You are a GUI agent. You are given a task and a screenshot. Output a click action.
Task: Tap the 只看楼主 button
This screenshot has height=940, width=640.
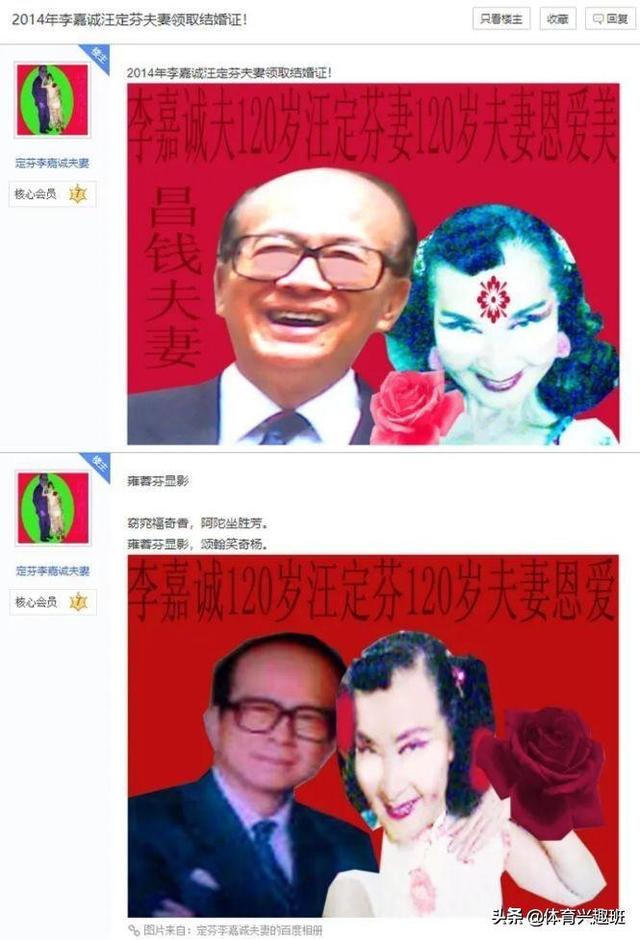(x=502, y=18)
